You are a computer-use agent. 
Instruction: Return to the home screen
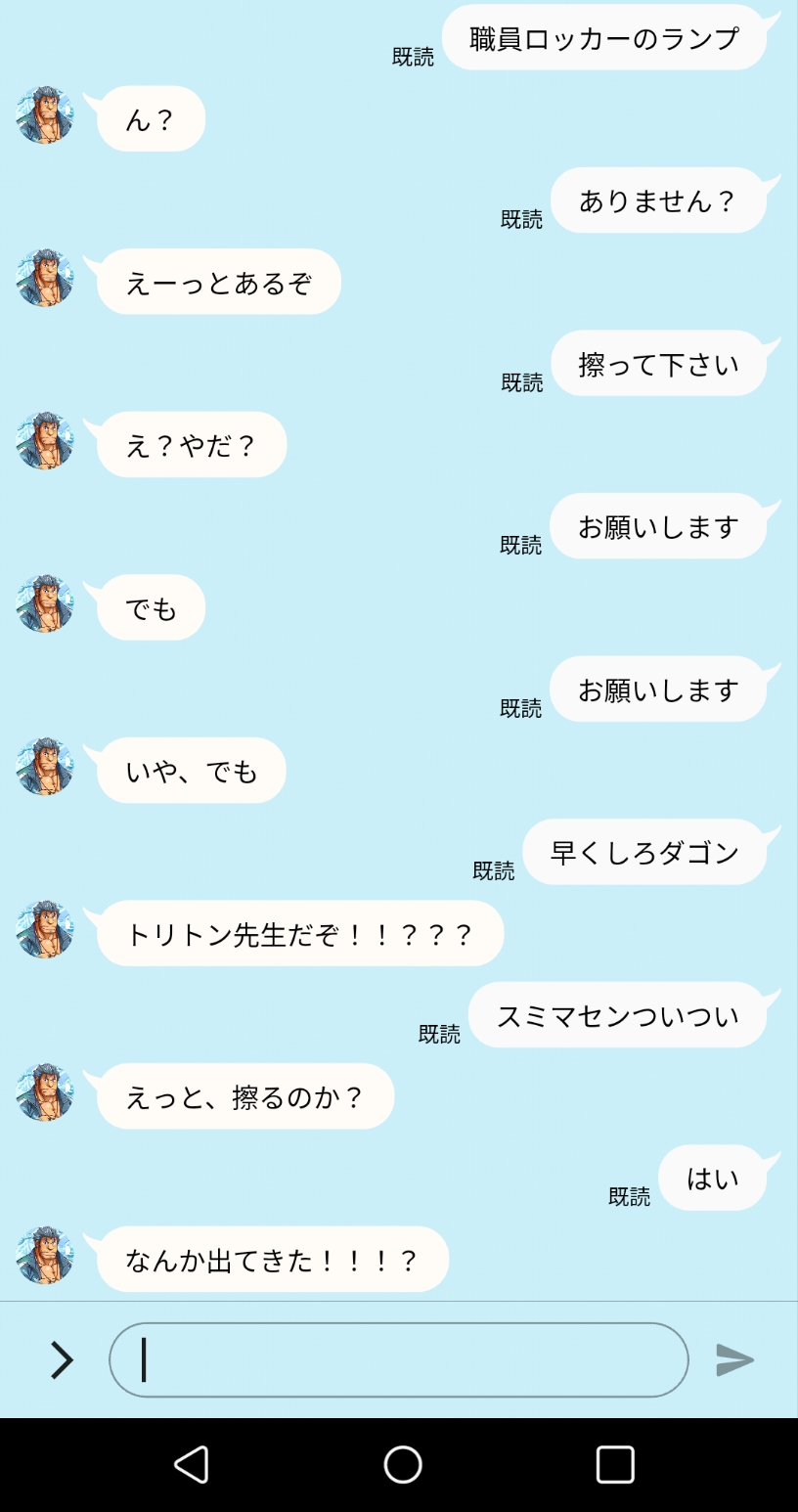pos(403,1465)
